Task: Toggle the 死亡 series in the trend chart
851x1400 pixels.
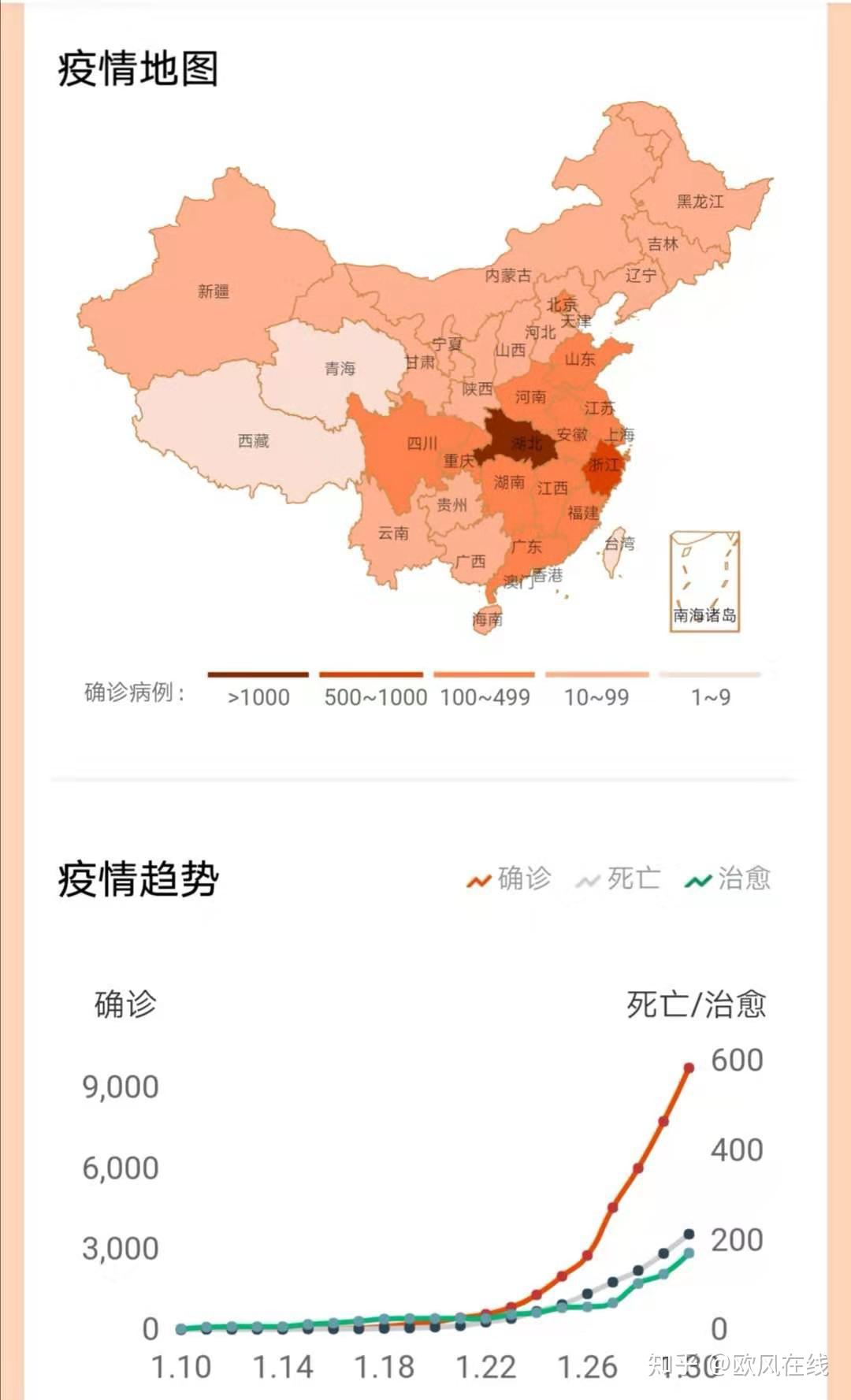Action: 619,878
